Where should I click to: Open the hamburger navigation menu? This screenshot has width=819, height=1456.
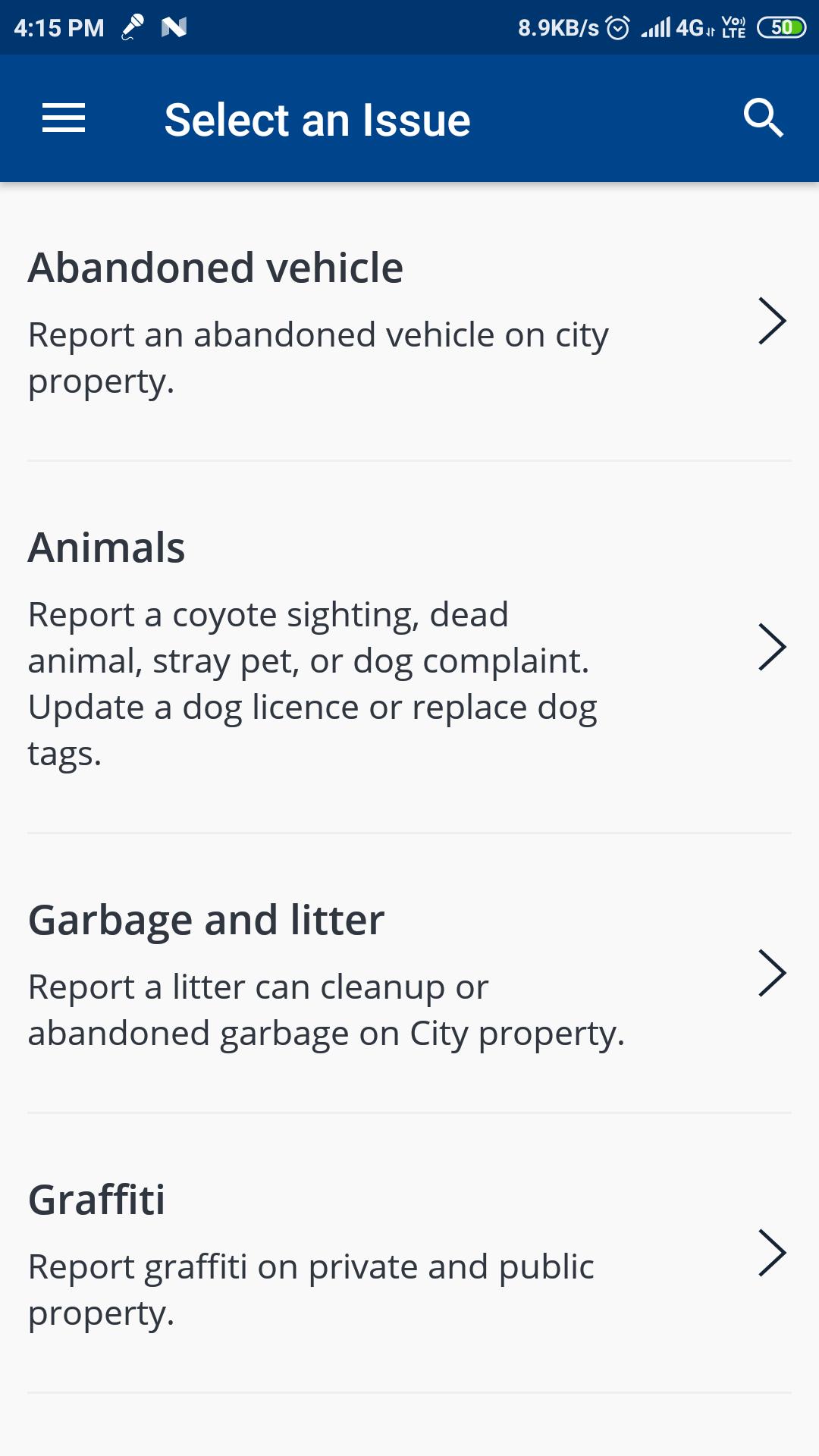(64, 118)
